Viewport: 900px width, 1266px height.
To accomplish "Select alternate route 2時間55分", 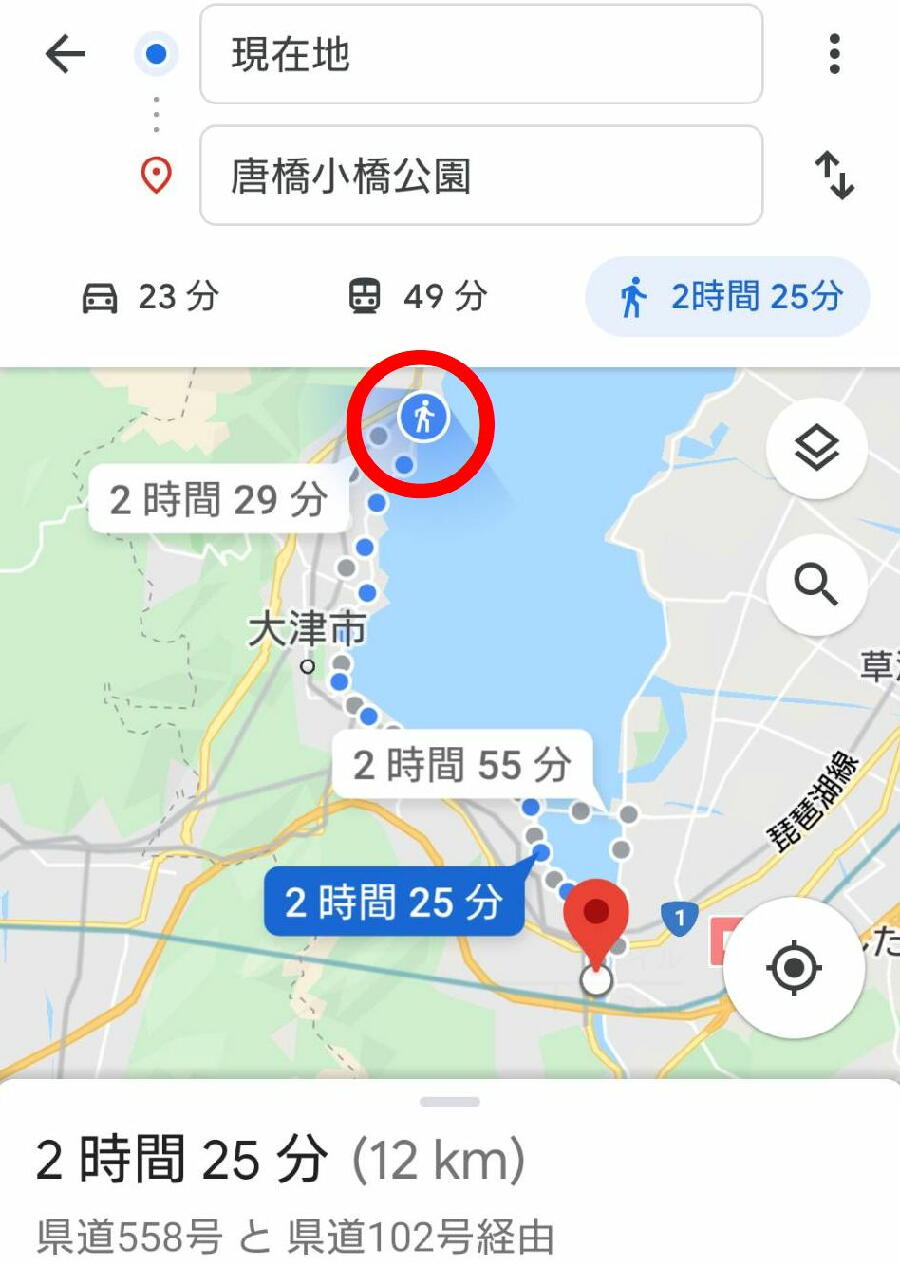I will point(462,765).
